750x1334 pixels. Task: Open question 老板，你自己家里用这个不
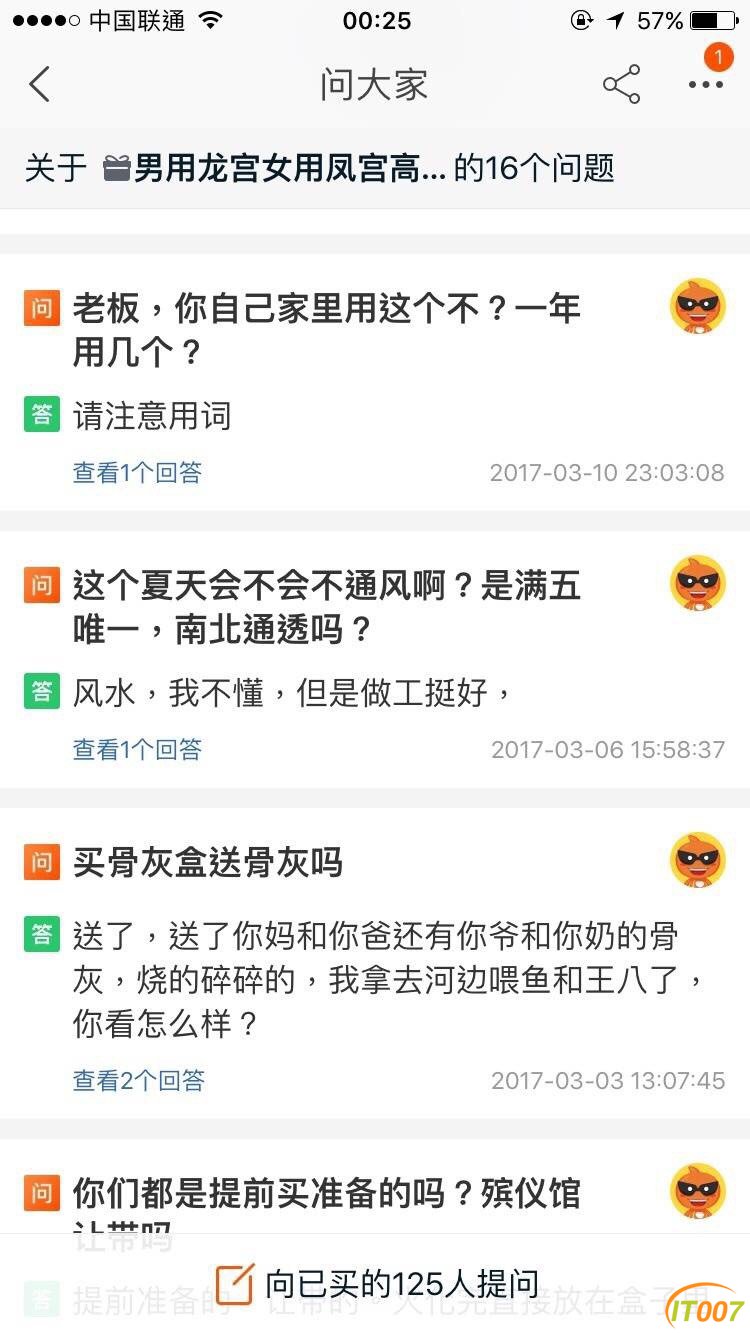[x=326, y=330]
